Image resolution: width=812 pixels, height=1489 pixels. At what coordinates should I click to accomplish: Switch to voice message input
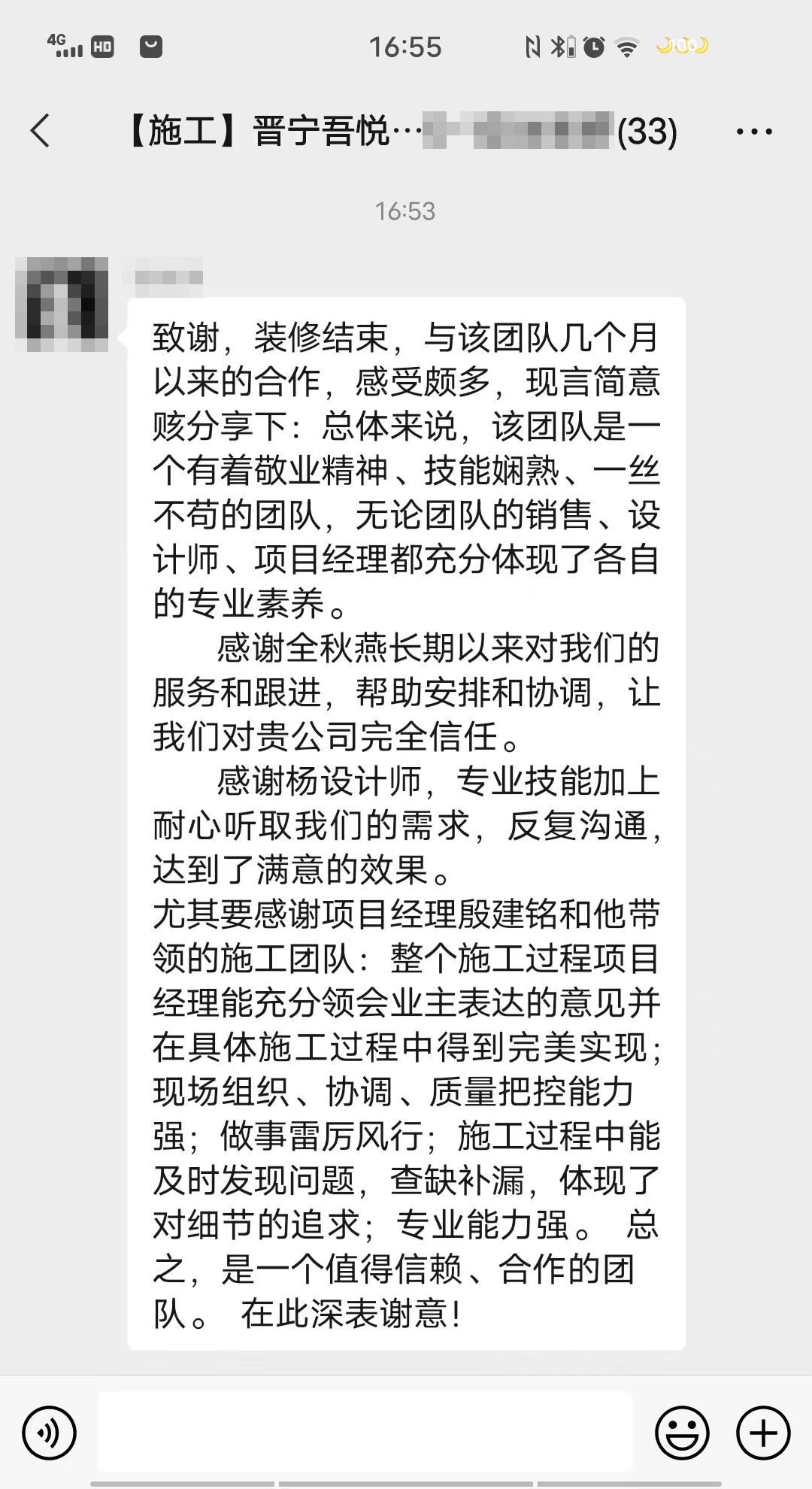50,1433
